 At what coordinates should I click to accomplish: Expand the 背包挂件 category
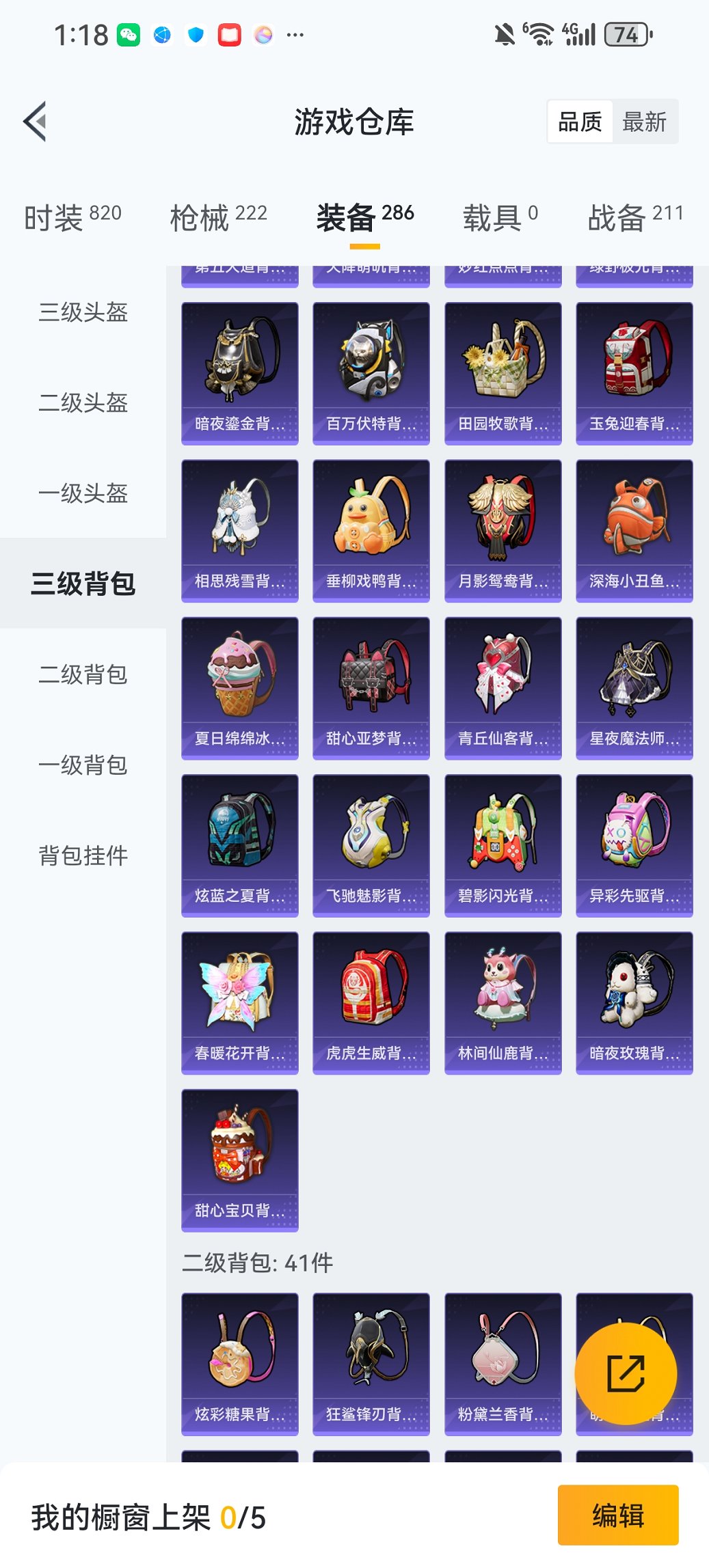[x=83, y=854]
